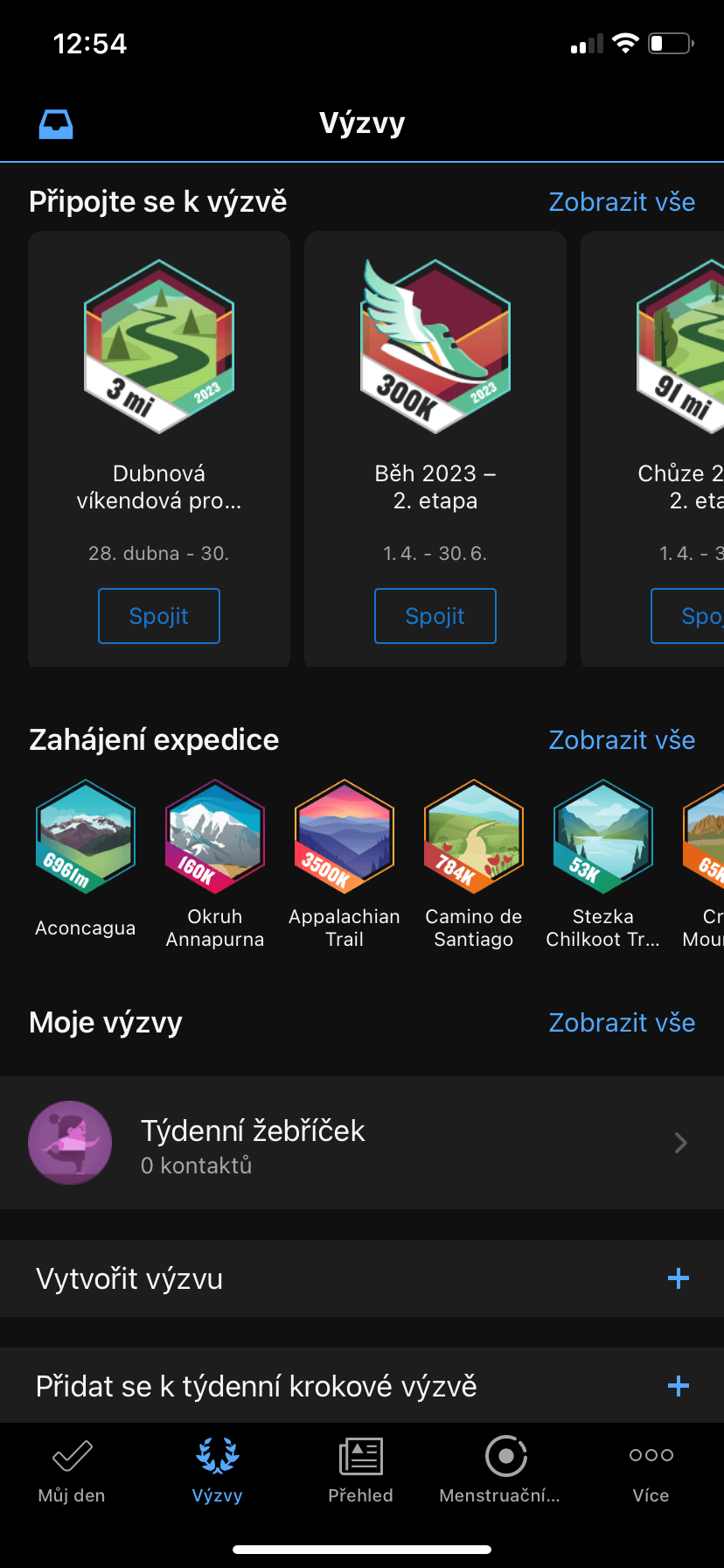Screen dimensions: 724x1568
Task: Switch to the Výzvy tab
Action: [x=217, y=1470]
